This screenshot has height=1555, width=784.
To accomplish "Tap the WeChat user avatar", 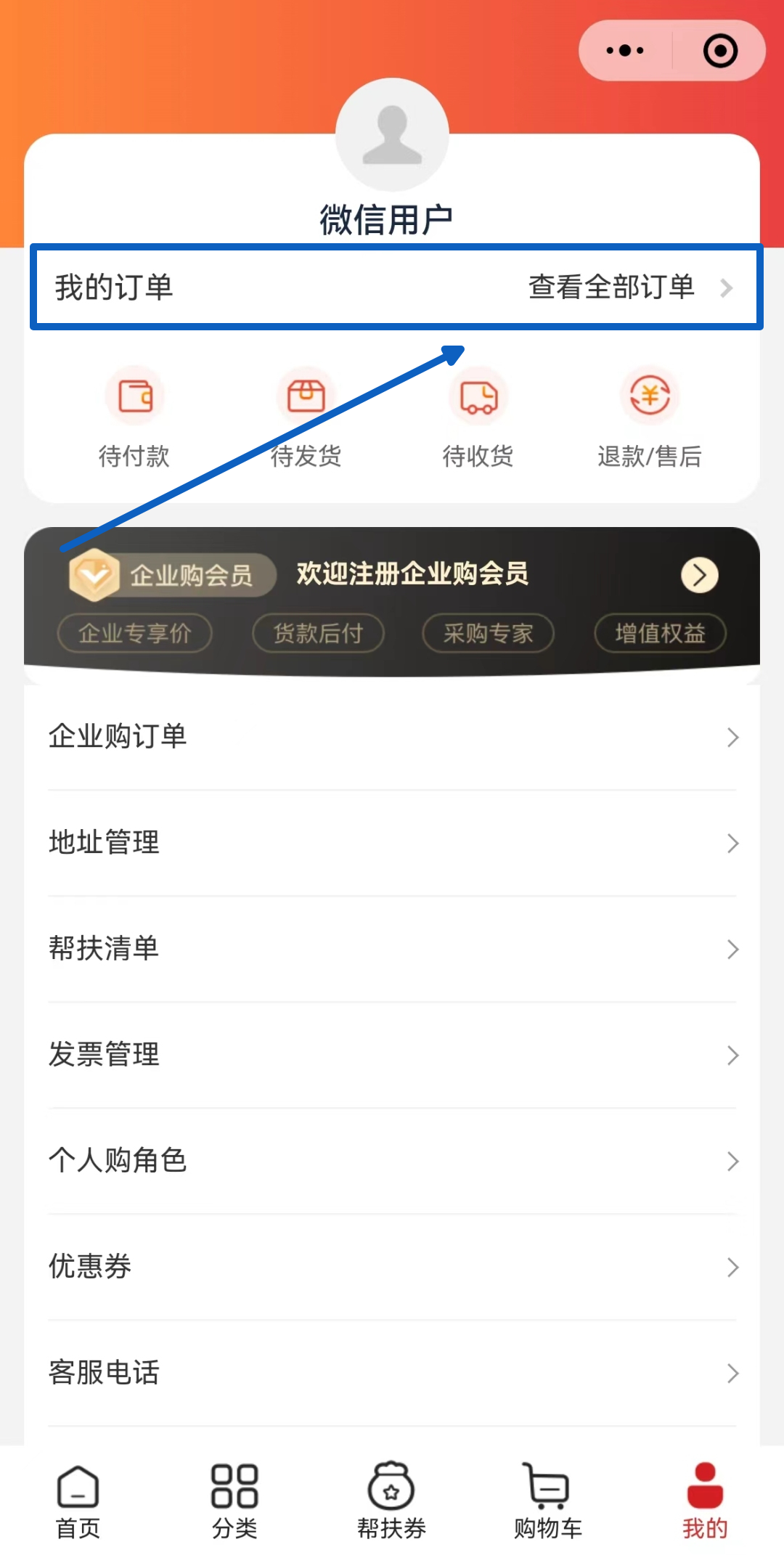I will pos(392,135).
